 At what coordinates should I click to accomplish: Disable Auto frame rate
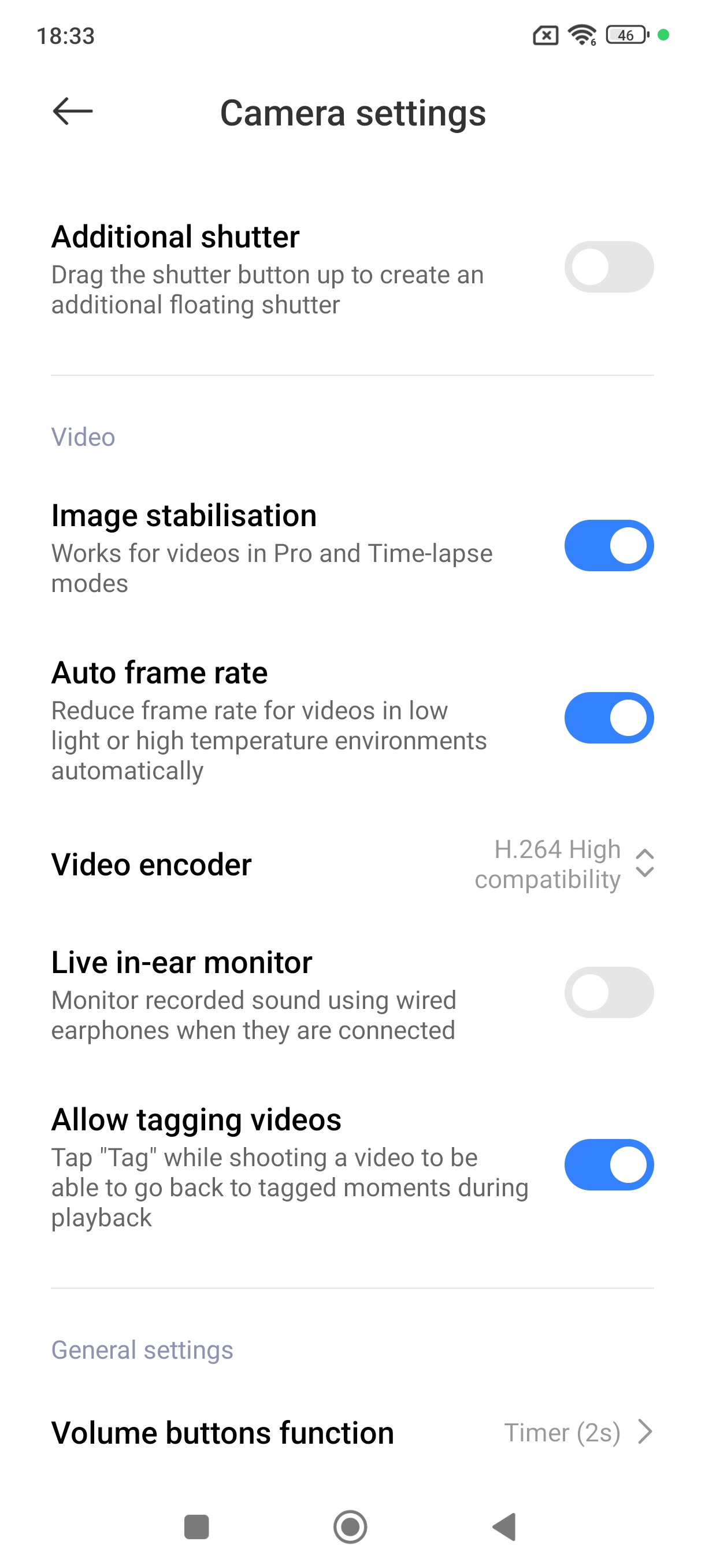[x=608, y=718]
